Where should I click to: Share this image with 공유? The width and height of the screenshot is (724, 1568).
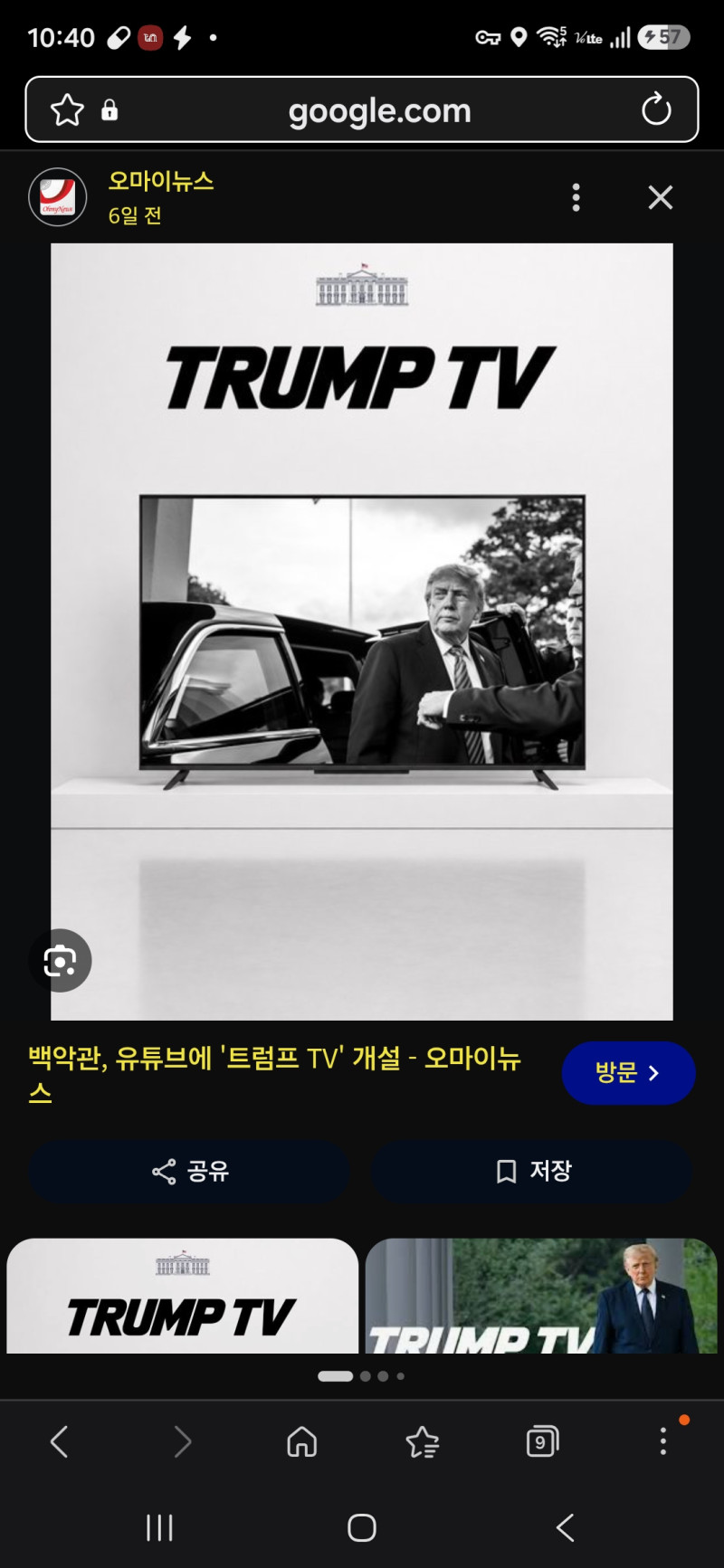click(x=189, y=1172)
